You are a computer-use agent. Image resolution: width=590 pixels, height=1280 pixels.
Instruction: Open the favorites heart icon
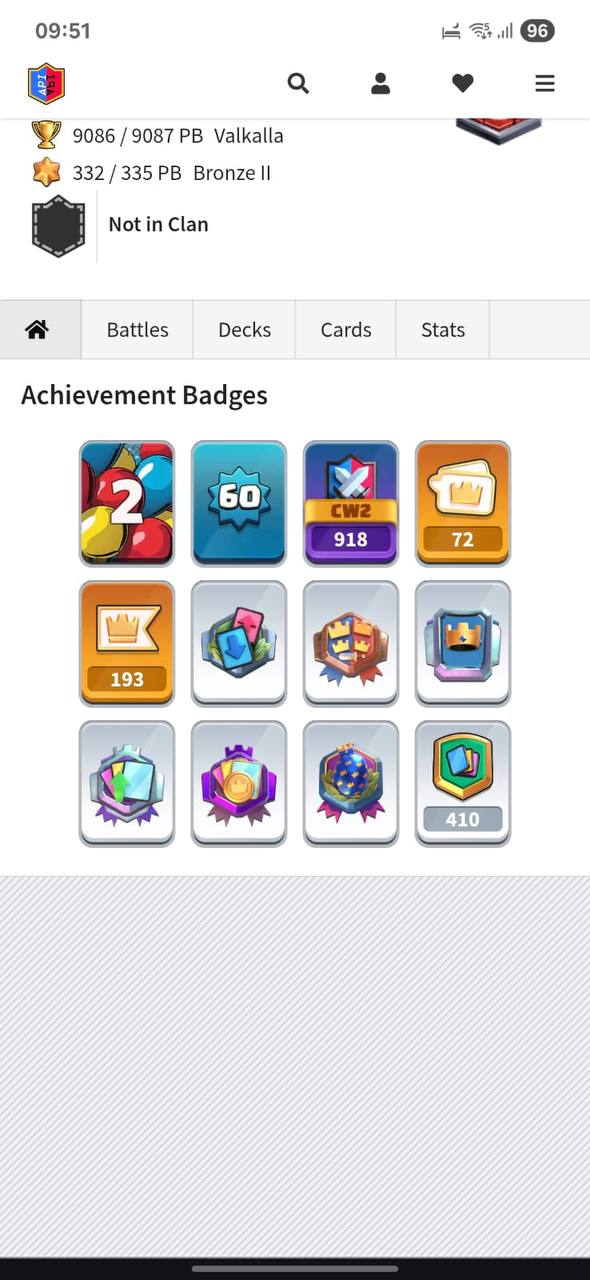tap(462, 84)
